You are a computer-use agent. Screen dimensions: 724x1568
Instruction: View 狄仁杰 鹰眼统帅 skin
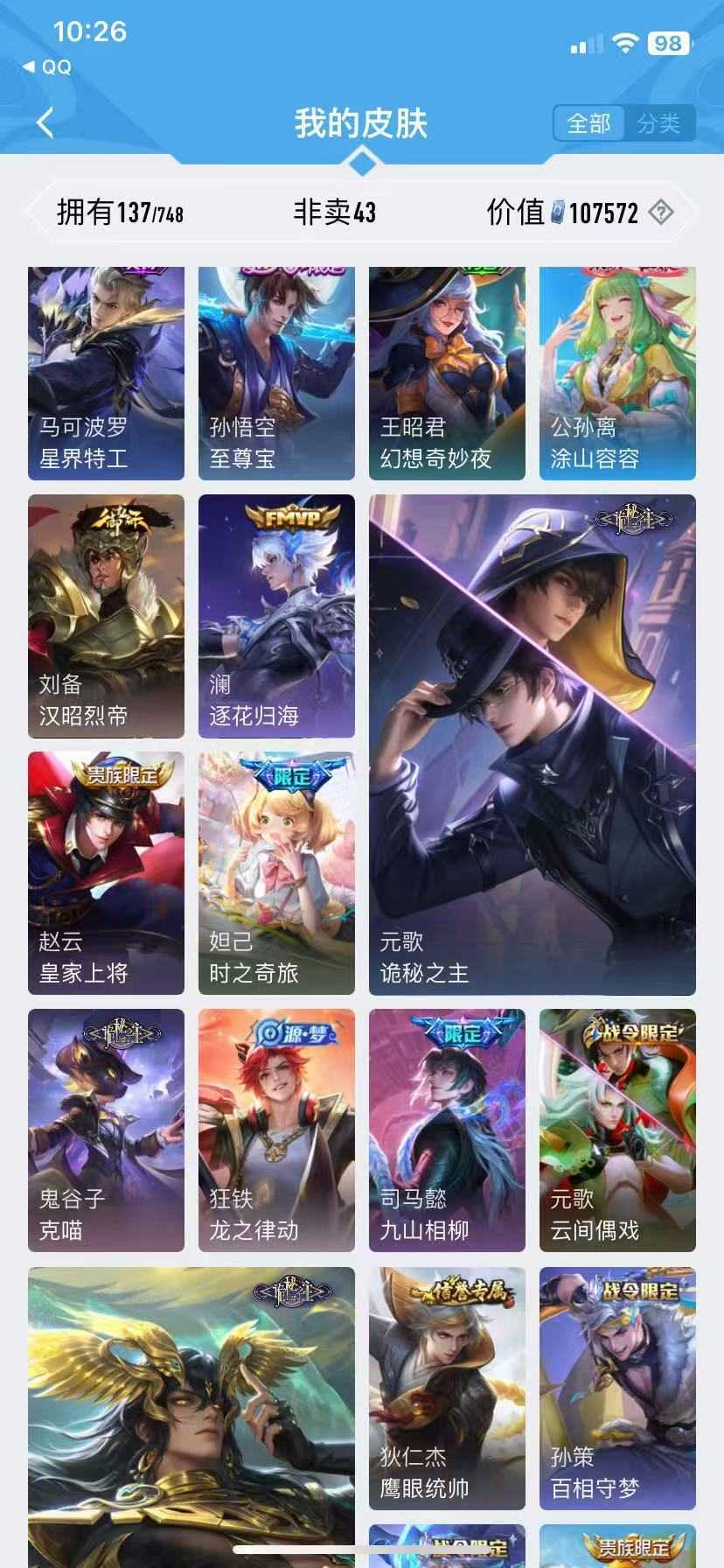pyautogui.click(x=447, y=1389)
